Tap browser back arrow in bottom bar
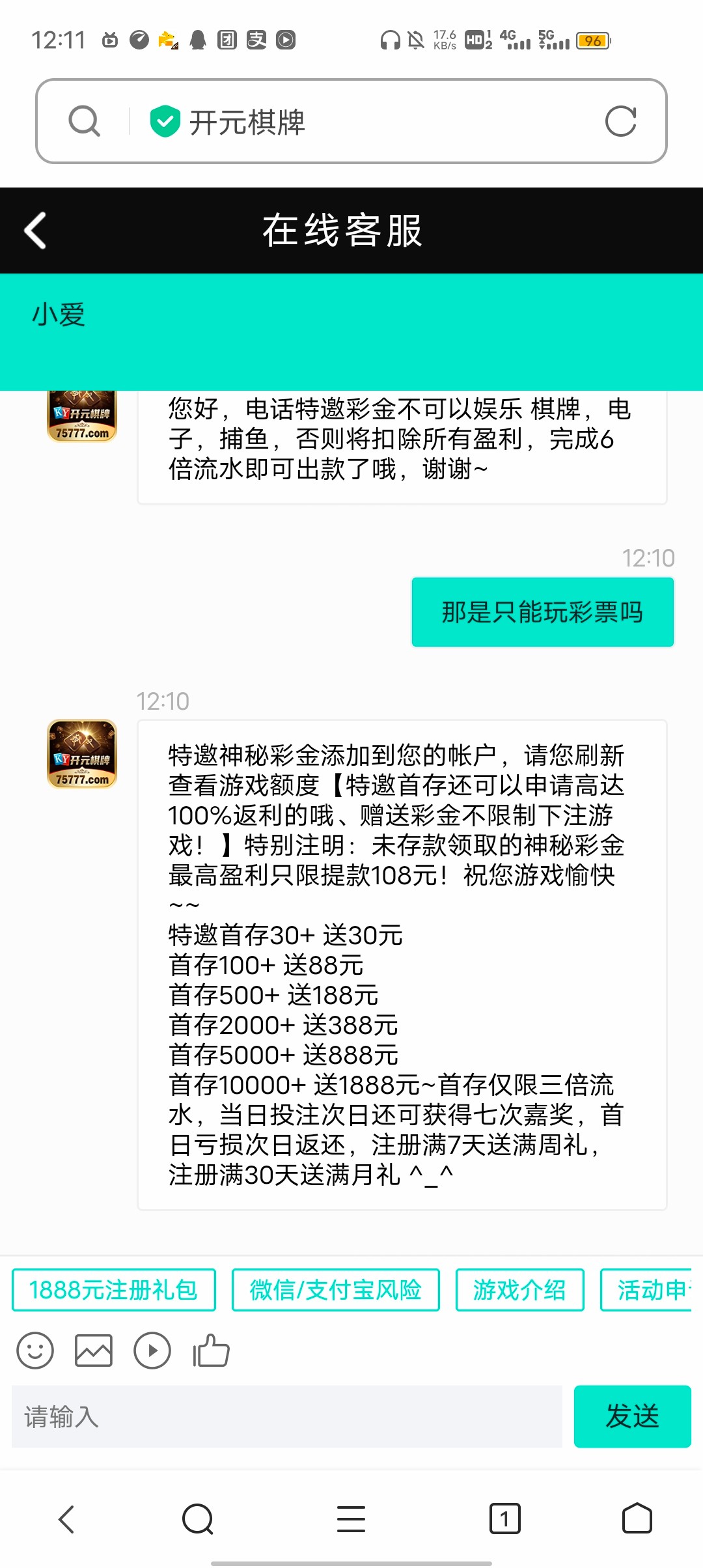 click(66, 1519)
